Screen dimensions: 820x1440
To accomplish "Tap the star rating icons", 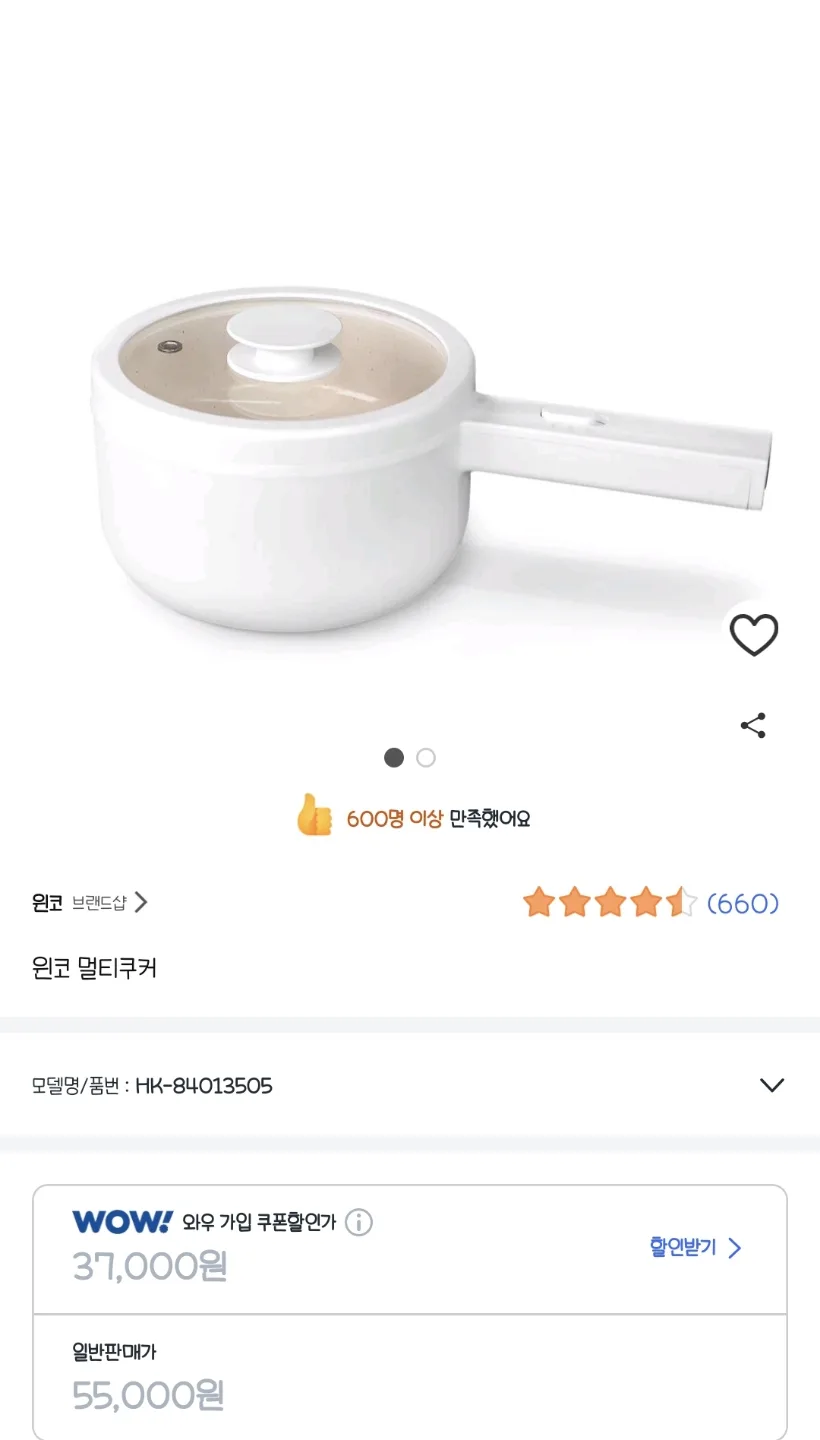I will click(607, 903).
